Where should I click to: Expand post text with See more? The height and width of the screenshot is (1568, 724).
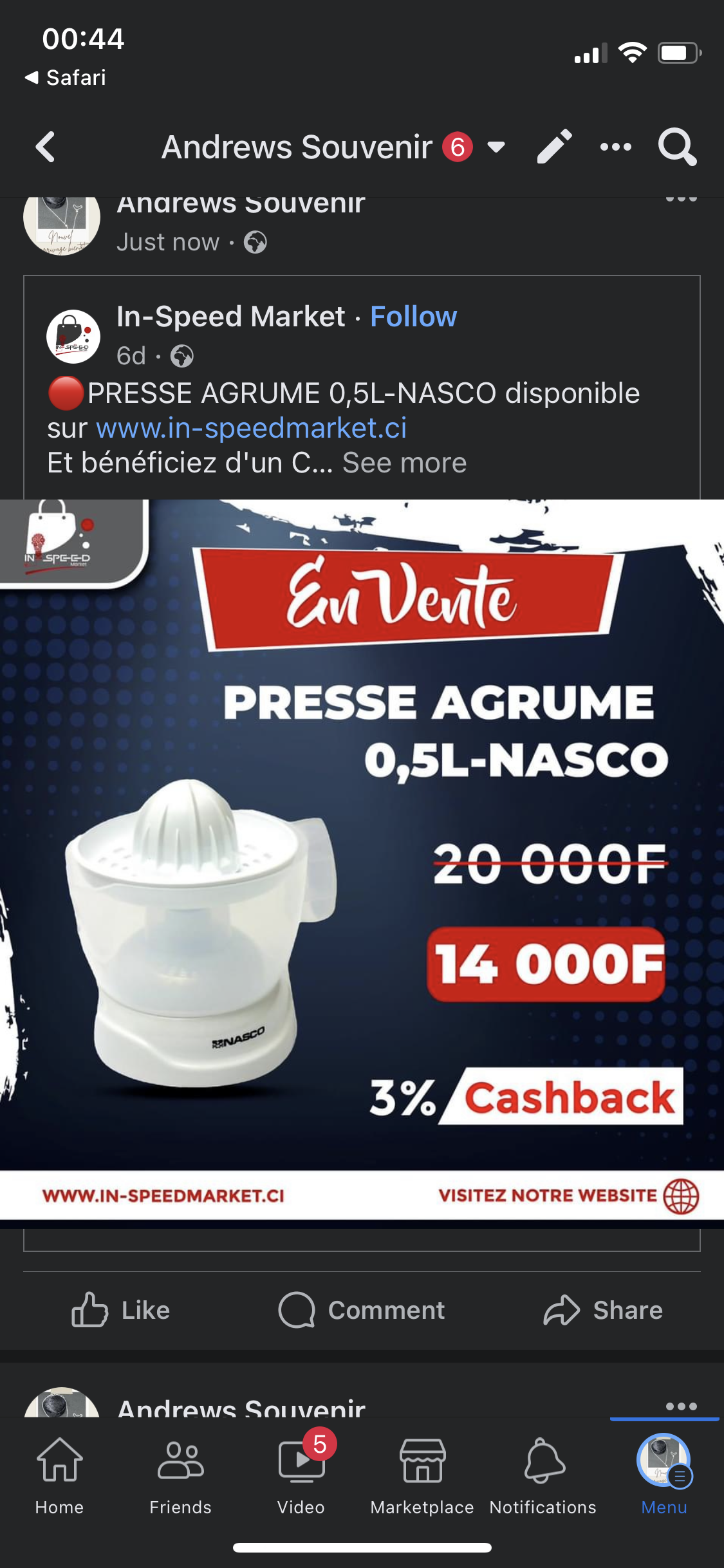pos(404,463)
